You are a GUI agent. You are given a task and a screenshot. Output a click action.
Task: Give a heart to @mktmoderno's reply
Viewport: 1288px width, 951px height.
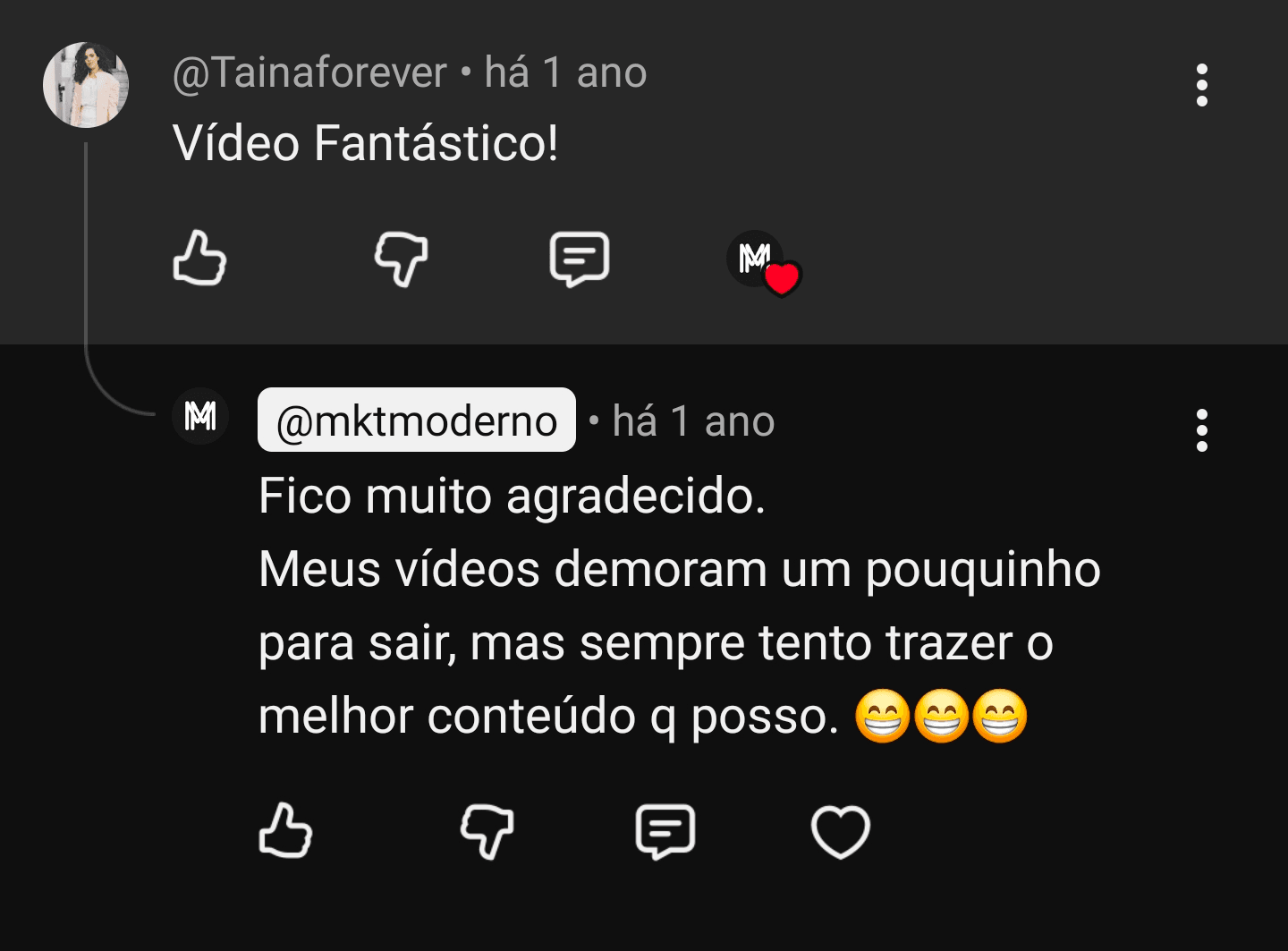click(x=840, y=831)
